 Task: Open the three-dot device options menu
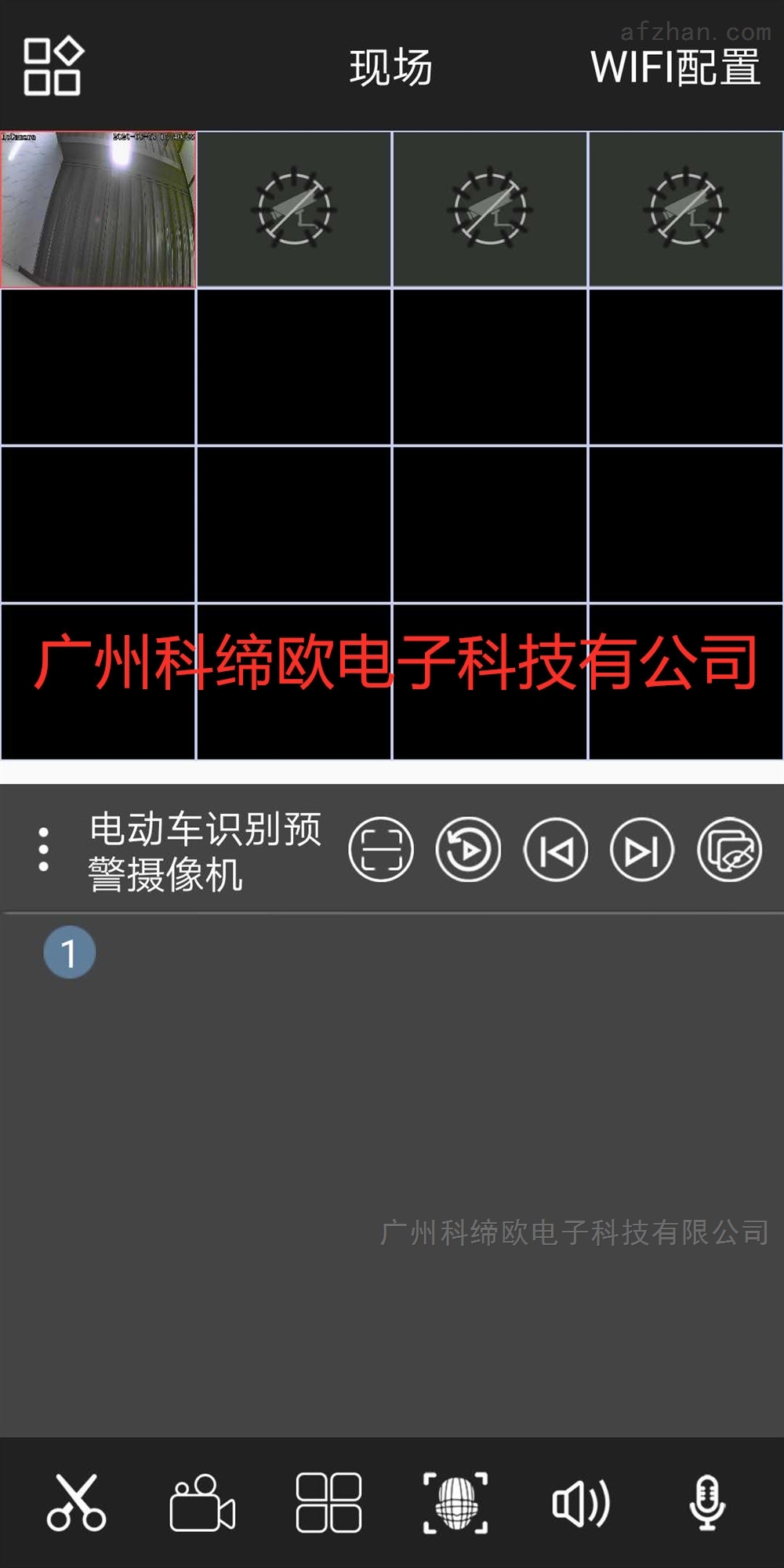click(44, 849)
